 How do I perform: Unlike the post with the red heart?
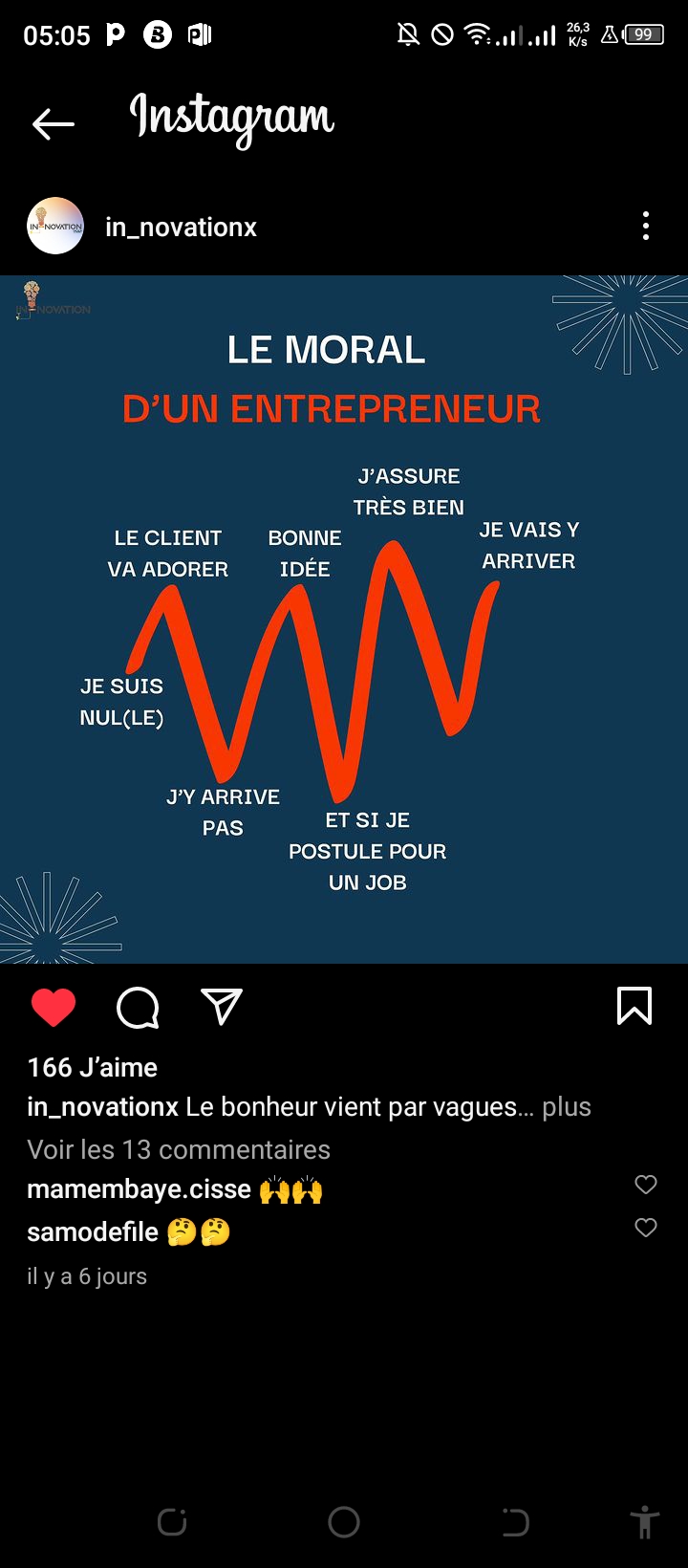[54, 1007]
